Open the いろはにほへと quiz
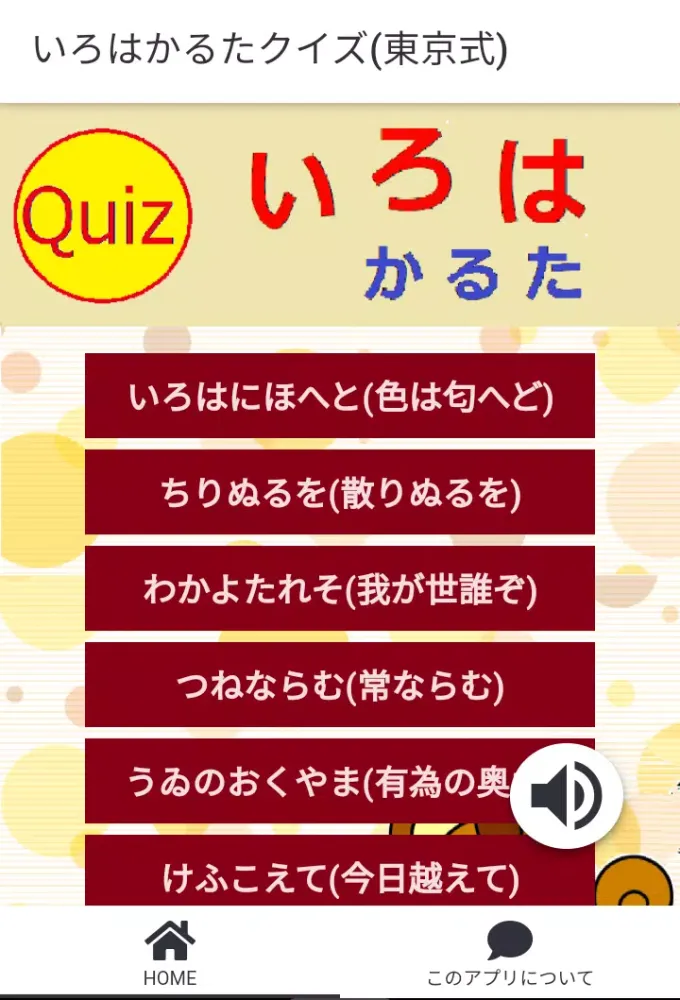This screenshot has width=680, height=1000. (x=340, y=396)
